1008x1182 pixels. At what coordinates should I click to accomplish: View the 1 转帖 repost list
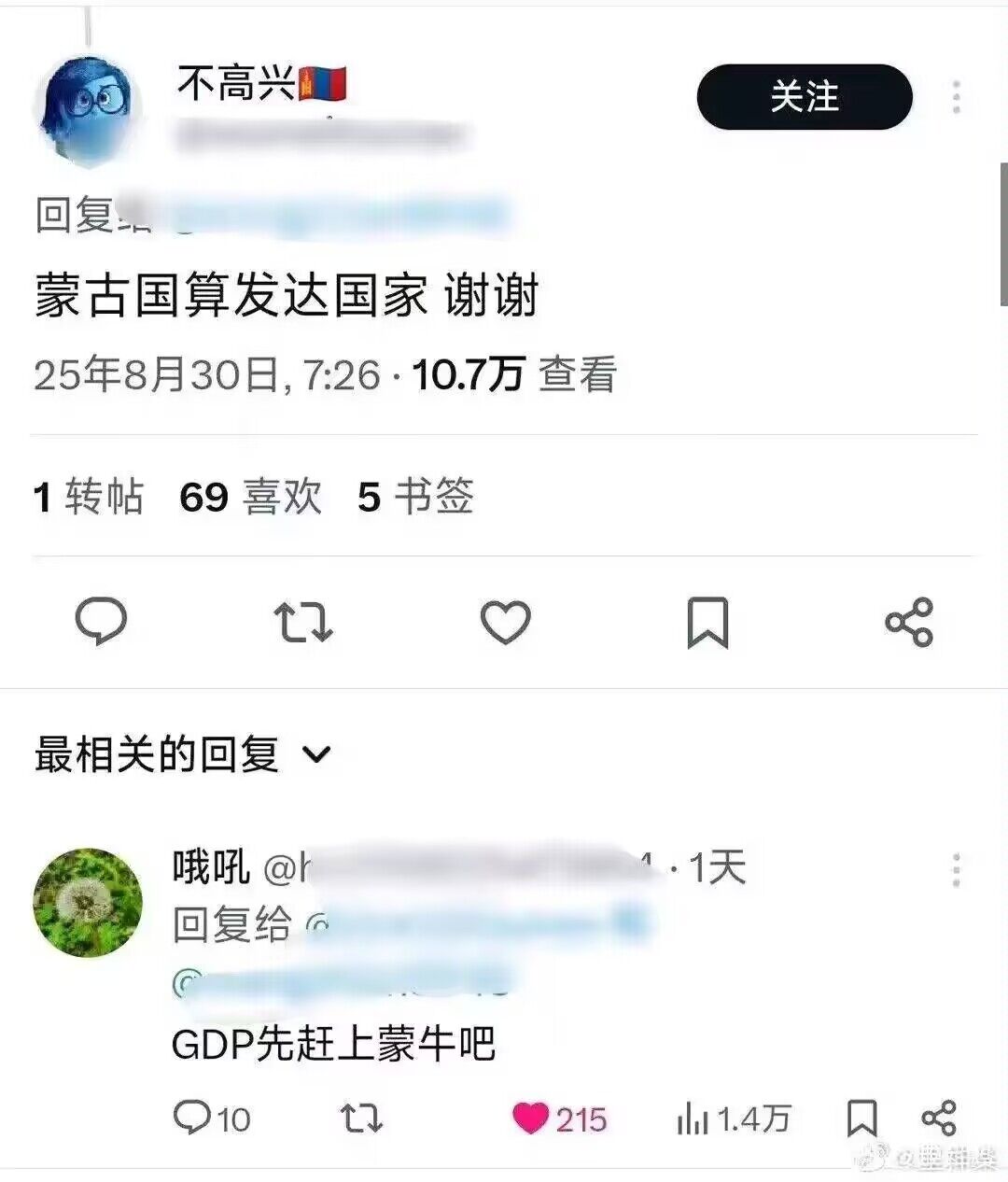(89, 497)
